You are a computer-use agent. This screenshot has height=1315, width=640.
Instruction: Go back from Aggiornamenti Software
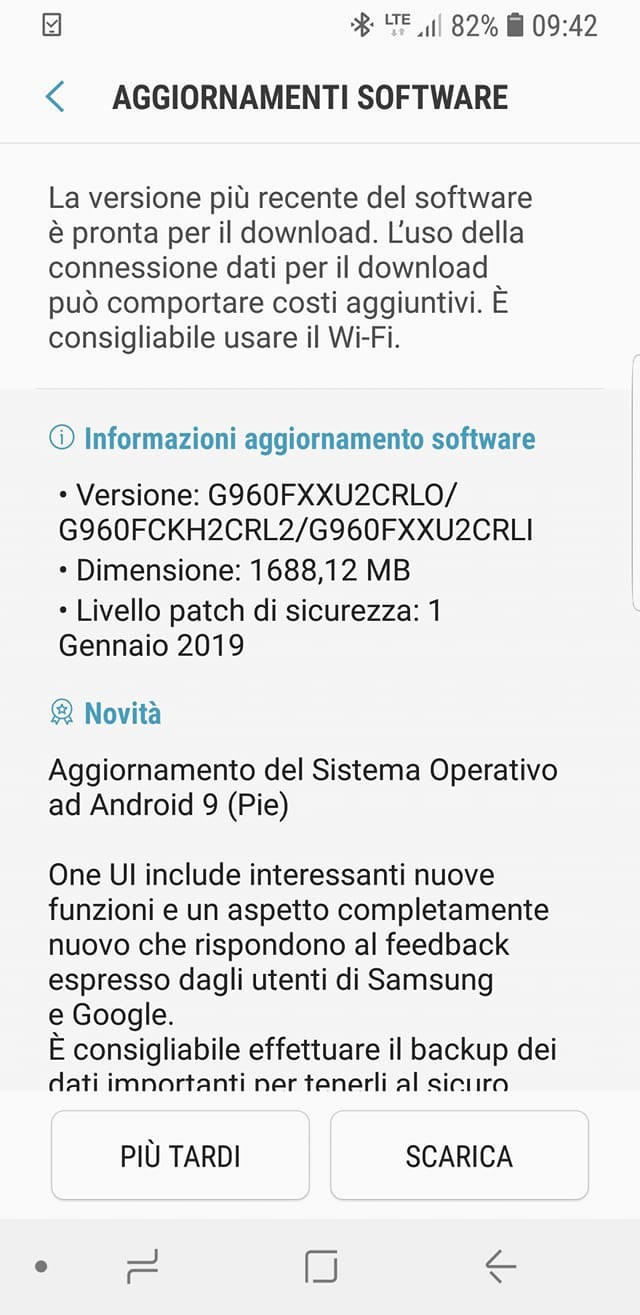click(55, 97)
